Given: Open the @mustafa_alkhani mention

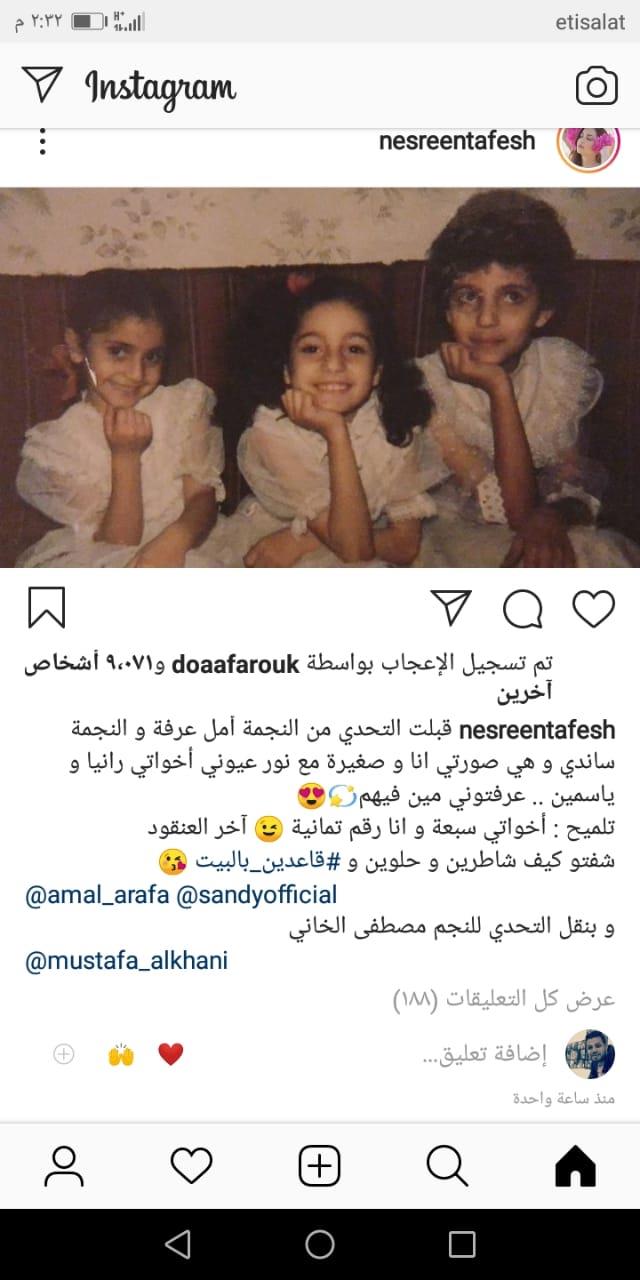Looking at the screenshot, I should point(126,960).
